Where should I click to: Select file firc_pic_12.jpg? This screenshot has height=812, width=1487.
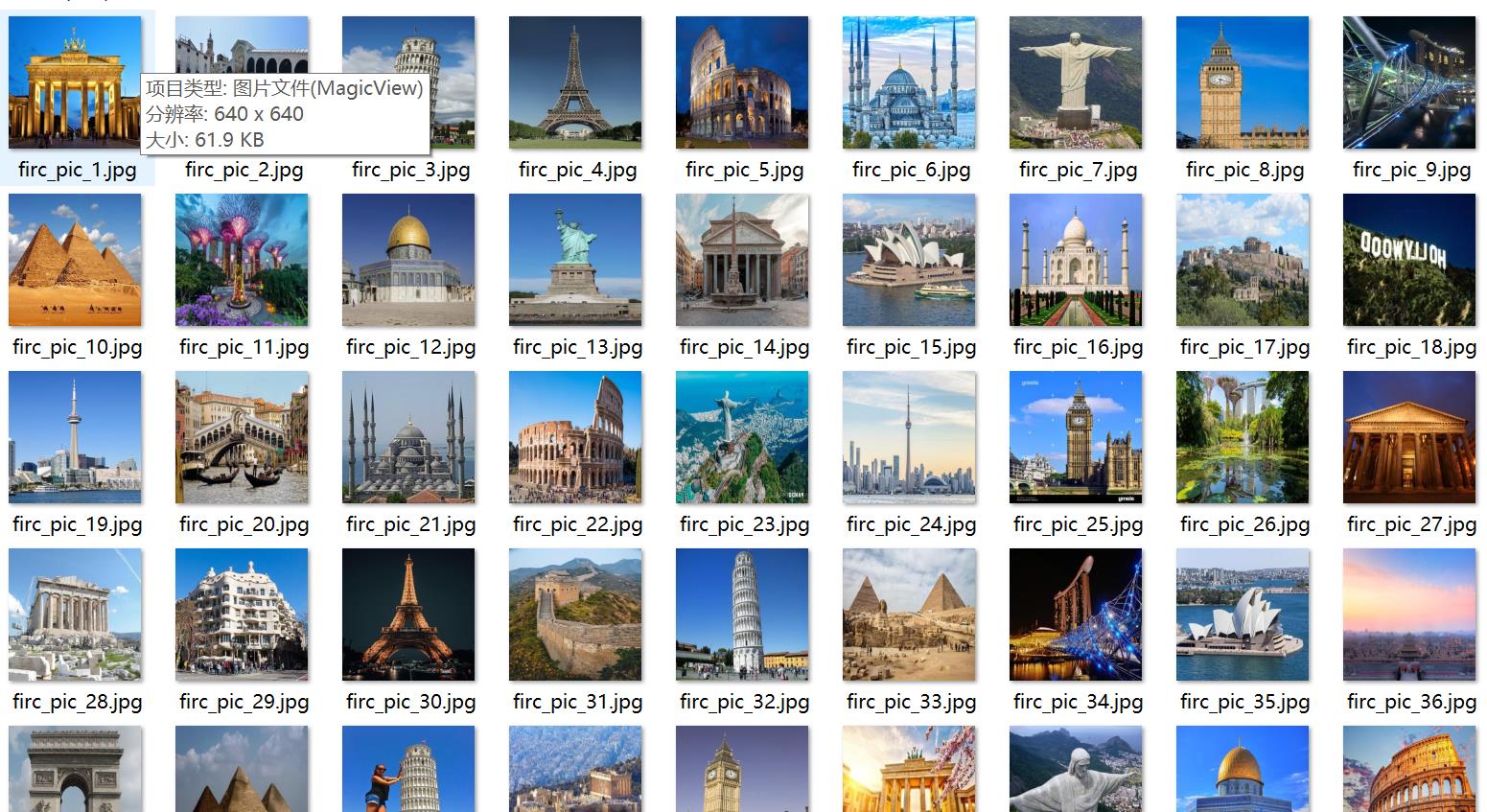(408, 260)
